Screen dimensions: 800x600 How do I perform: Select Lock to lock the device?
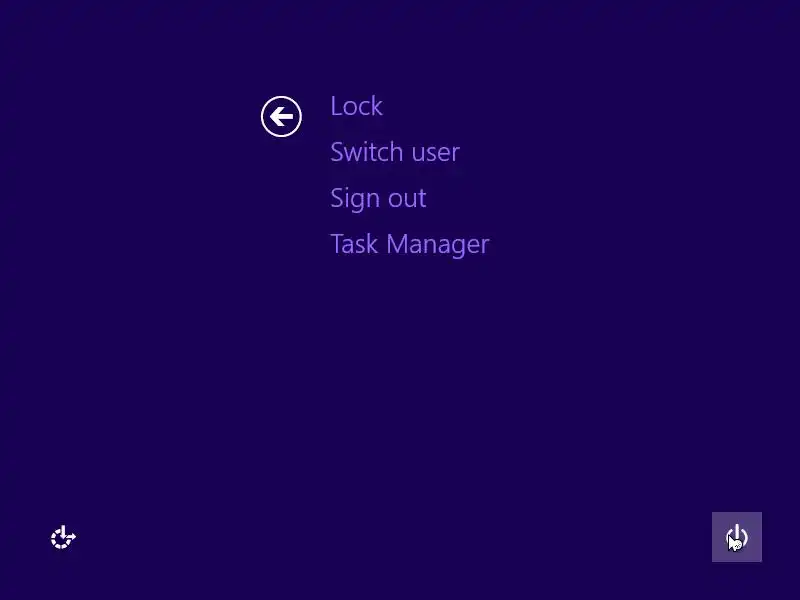[357, 106]
